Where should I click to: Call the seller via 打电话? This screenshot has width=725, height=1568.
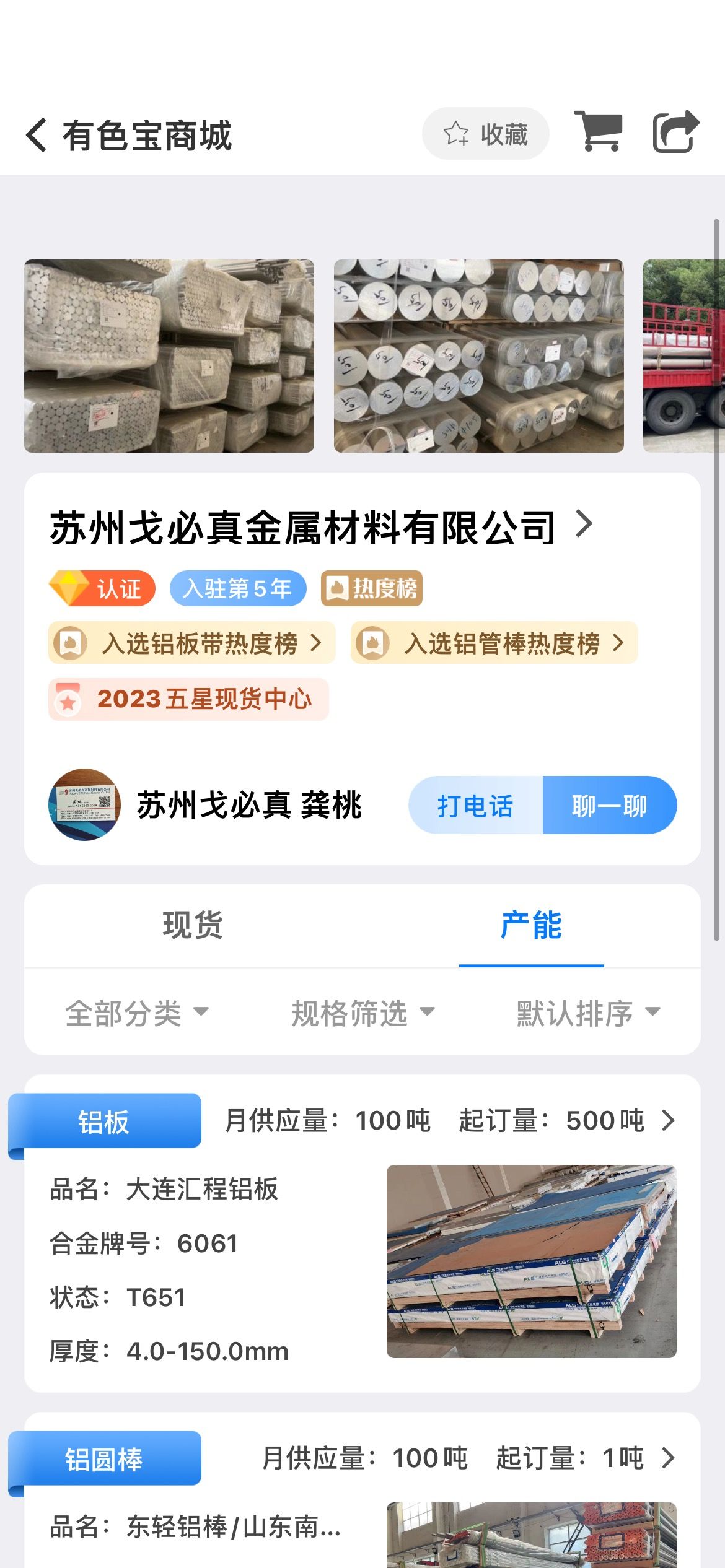coord(475,805)
